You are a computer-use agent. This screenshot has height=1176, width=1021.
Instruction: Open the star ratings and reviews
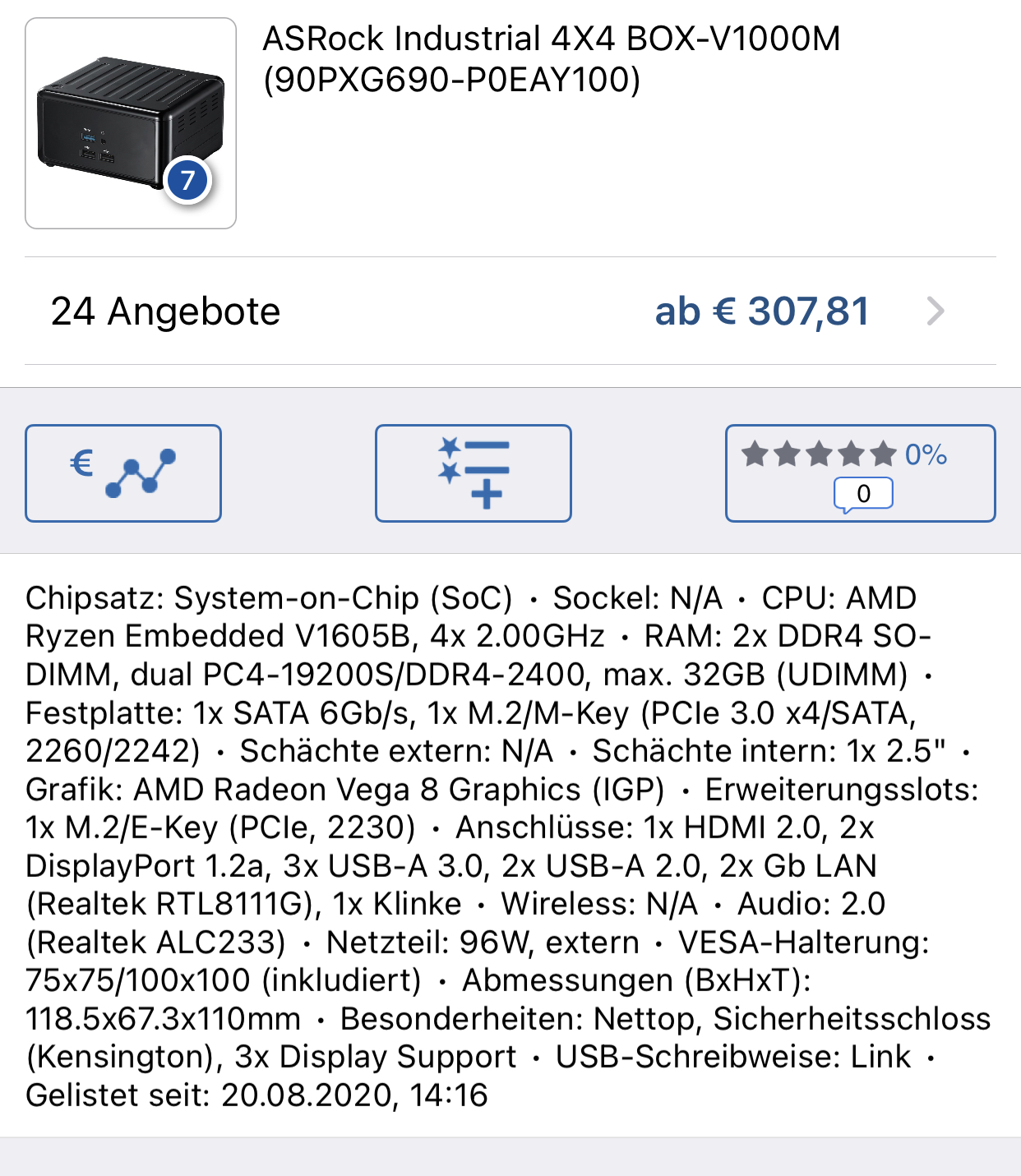tap(860, 473)
